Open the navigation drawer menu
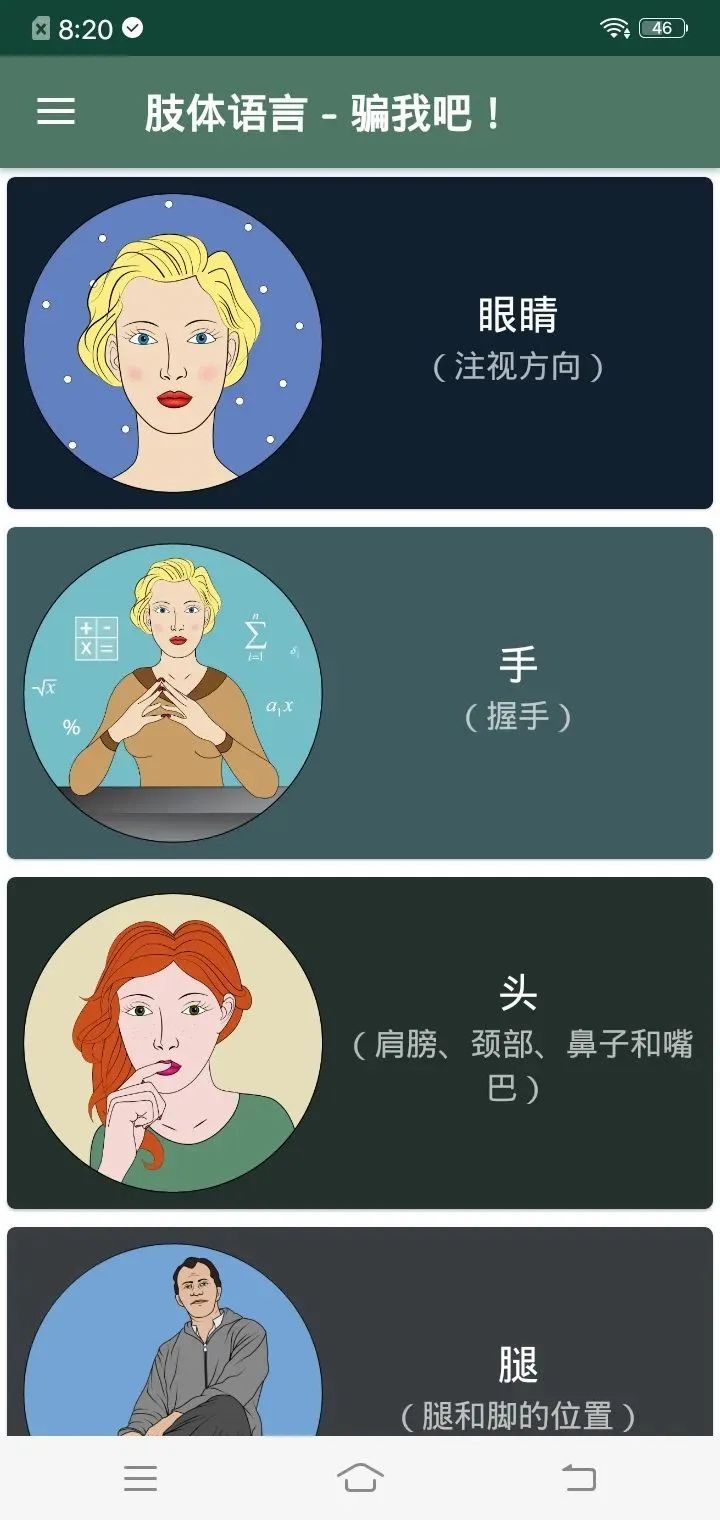The width and height of the screenshot is (720, 1520). coord(55,111)
